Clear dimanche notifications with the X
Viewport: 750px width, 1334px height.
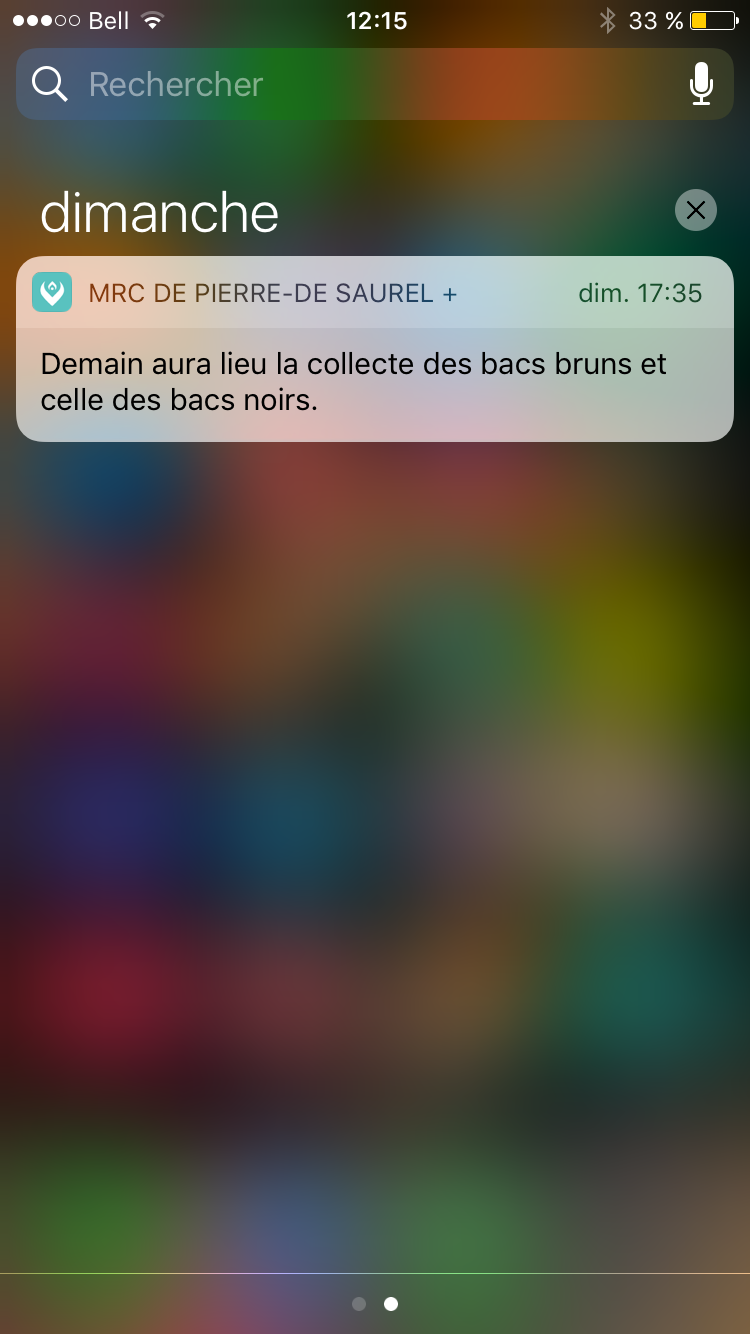[696, 210]
